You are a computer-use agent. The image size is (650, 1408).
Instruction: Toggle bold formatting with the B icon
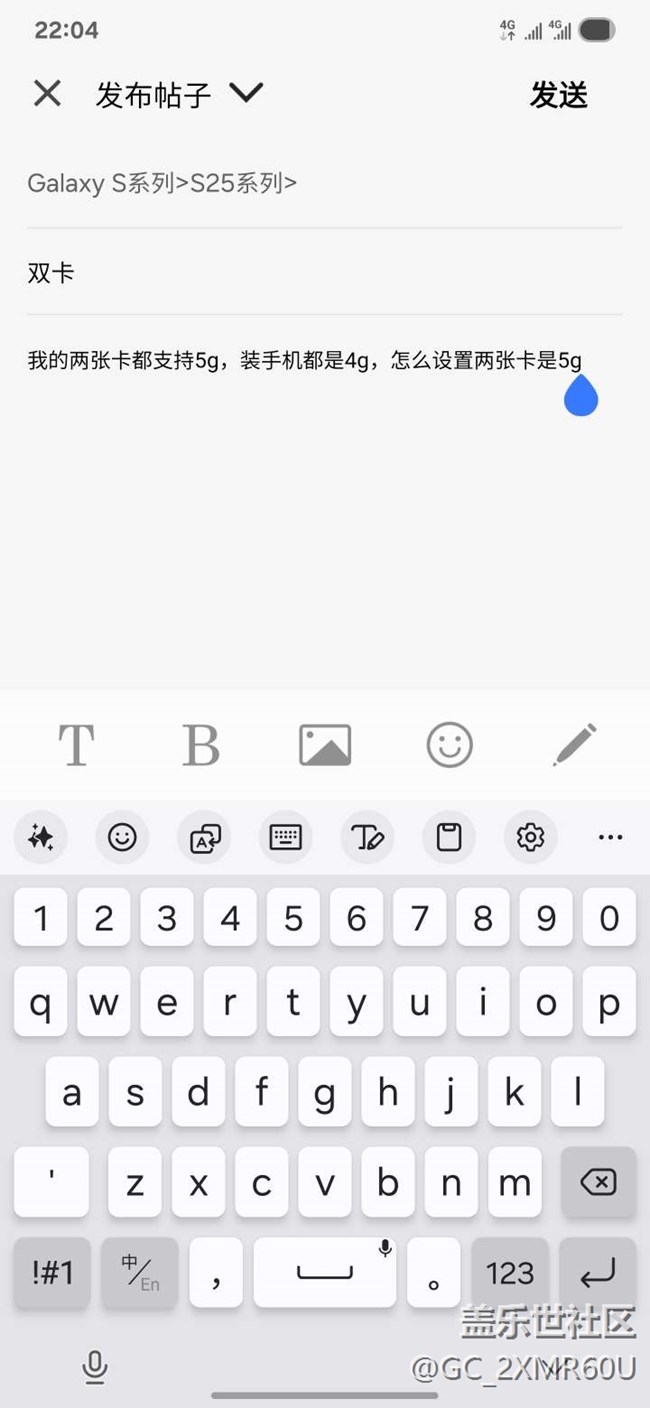(x=201, y=745)
